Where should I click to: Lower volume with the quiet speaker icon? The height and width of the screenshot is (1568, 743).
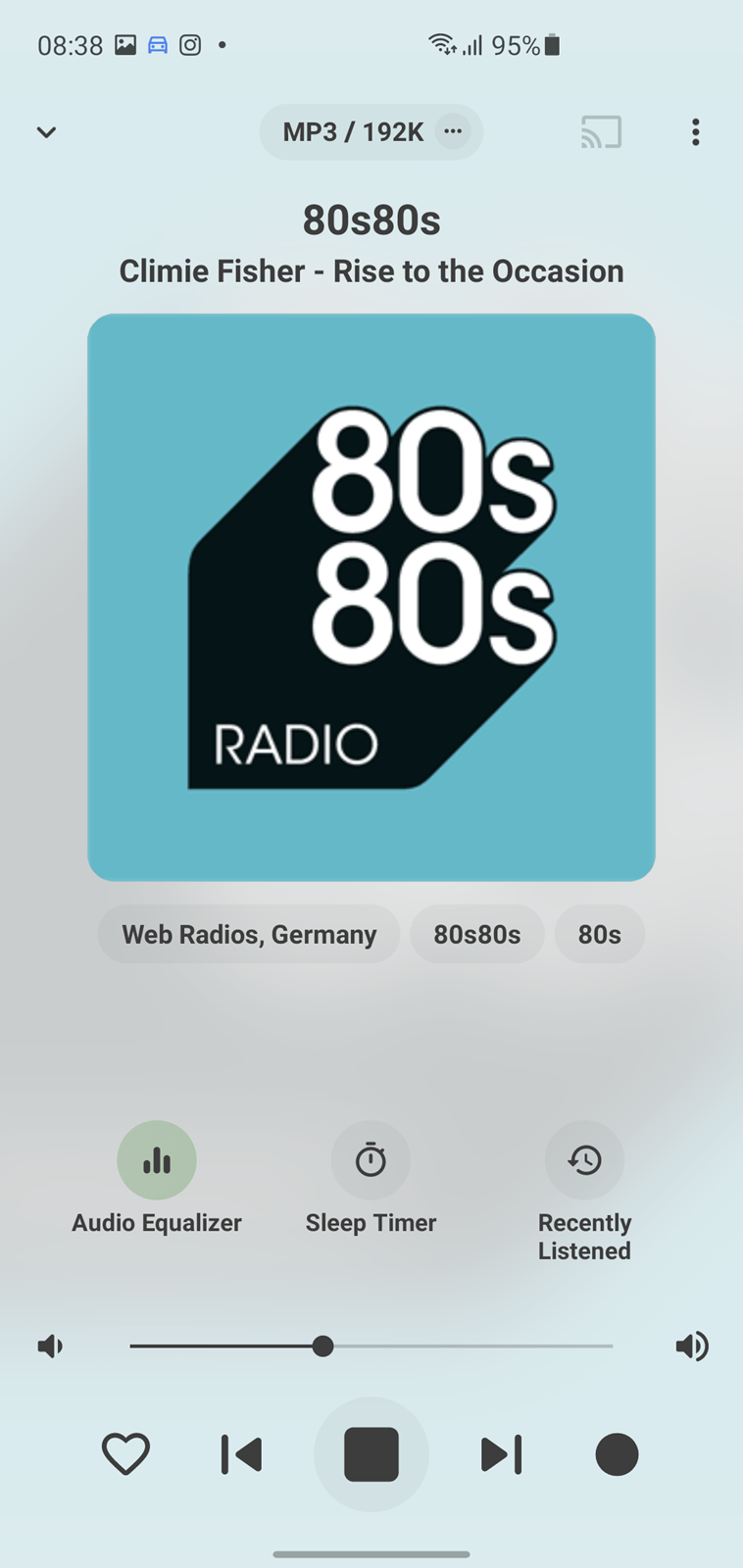coord(50,1347)
